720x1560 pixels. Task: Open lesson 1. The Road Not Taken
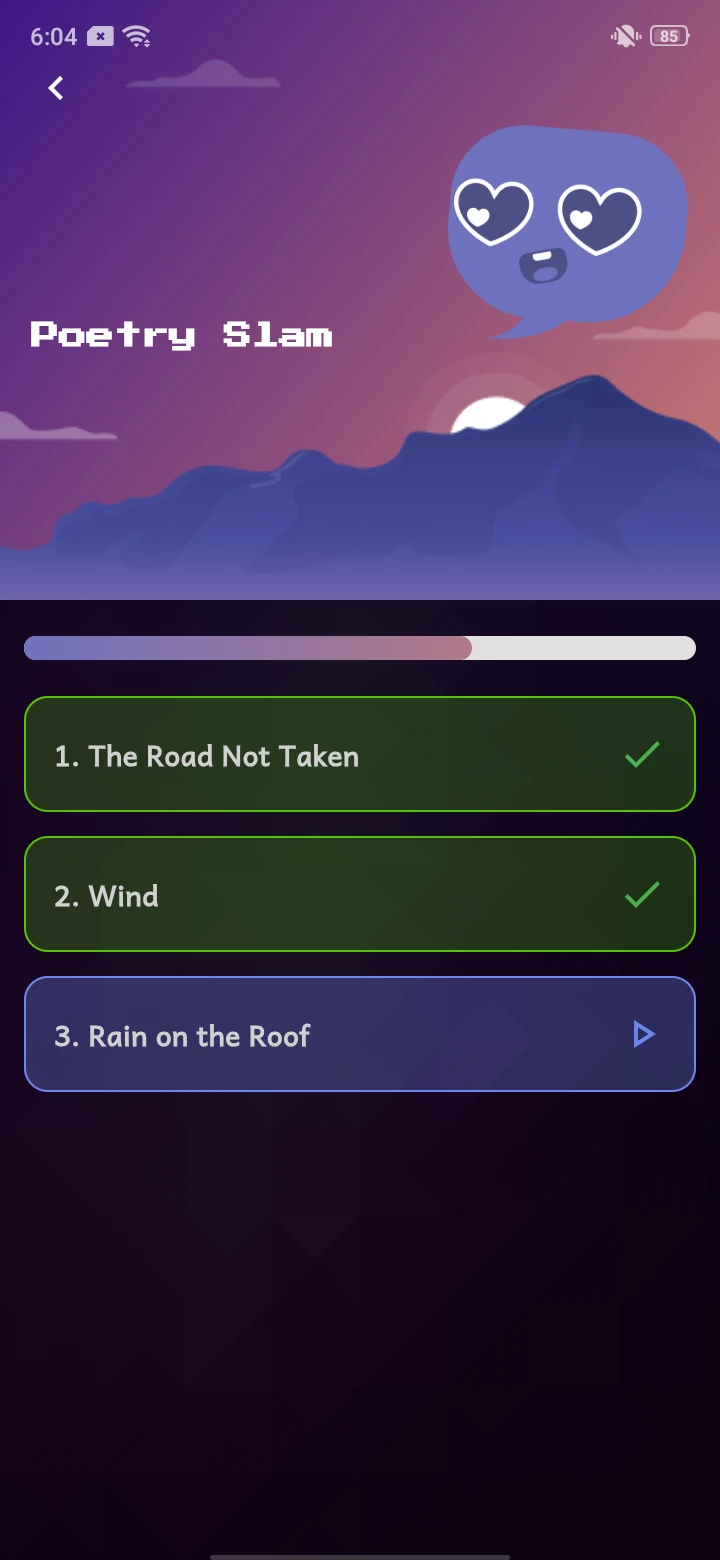coord(359,754)
